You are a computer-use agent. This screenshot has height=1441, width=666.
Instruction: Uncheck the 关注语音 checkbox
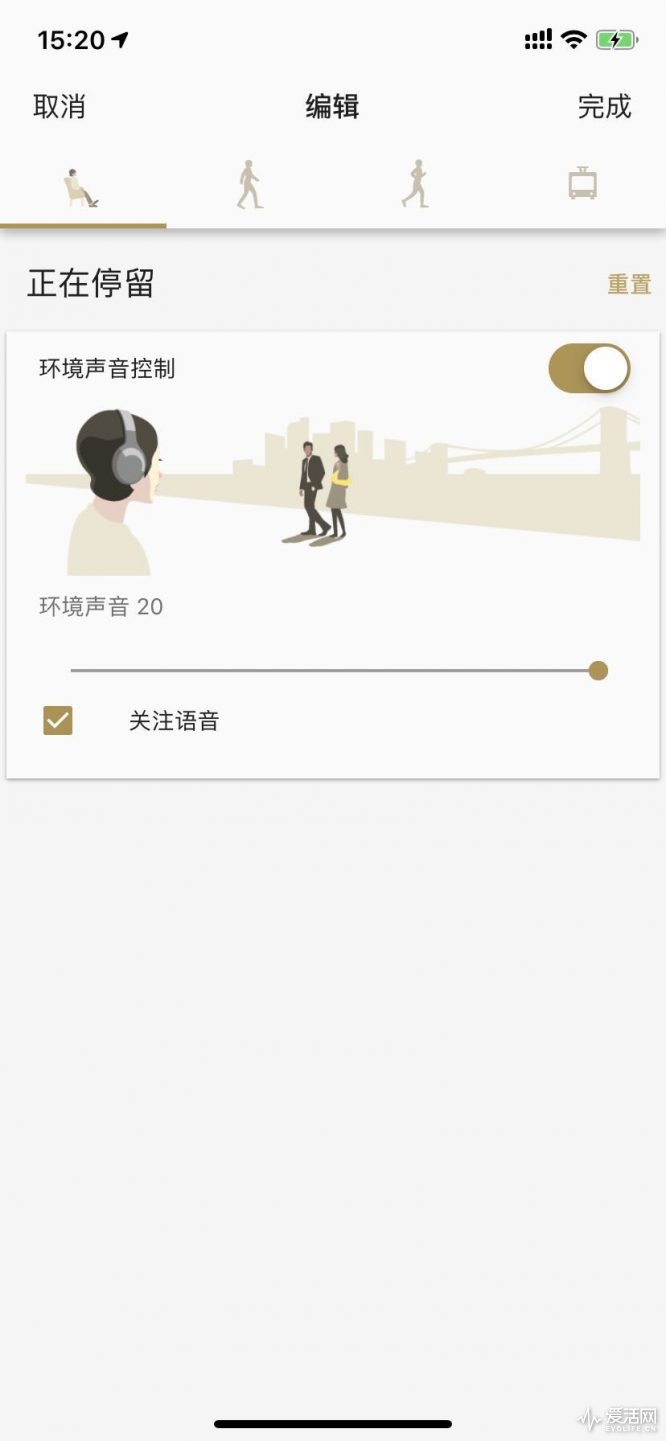[x=58, y=721]
